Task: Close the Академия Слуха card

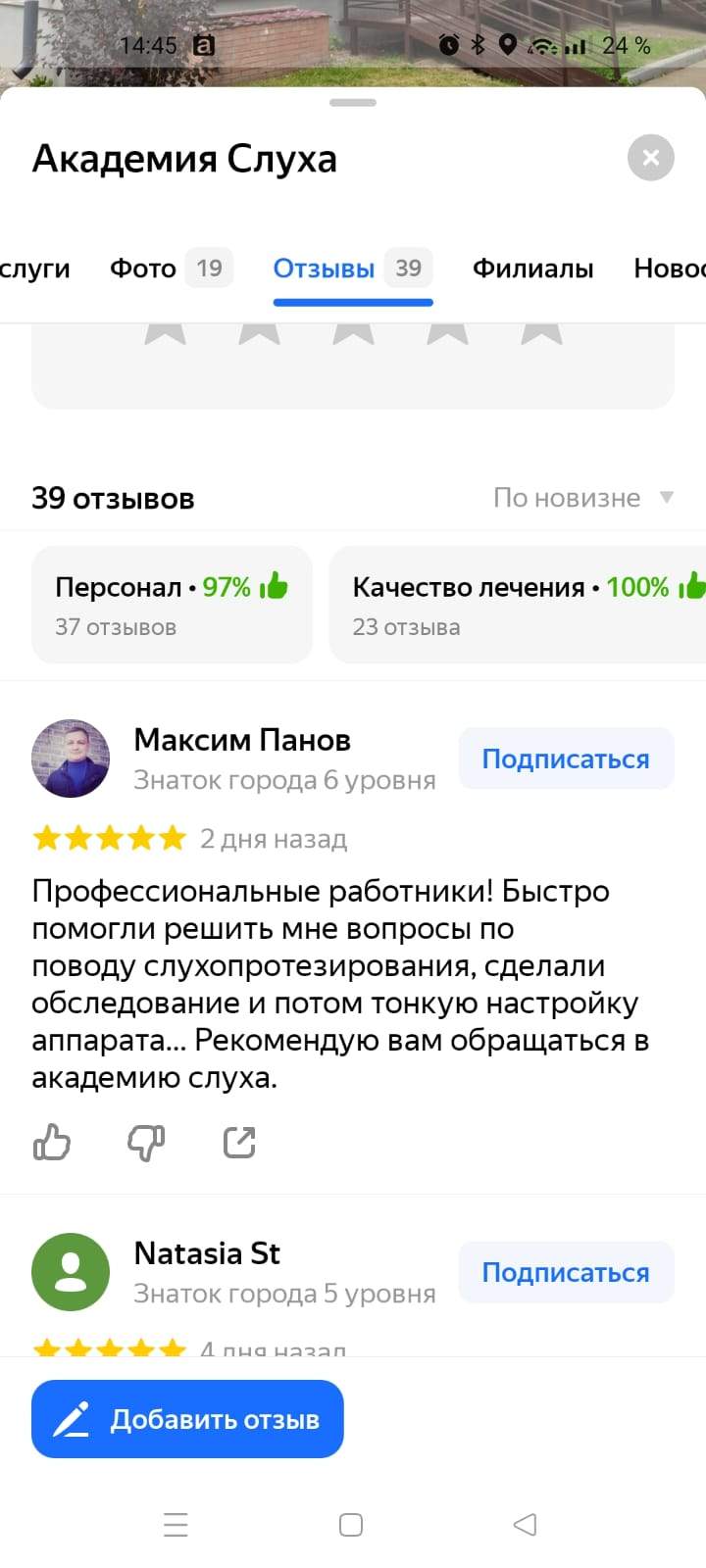Action: (x=650, y=158)
